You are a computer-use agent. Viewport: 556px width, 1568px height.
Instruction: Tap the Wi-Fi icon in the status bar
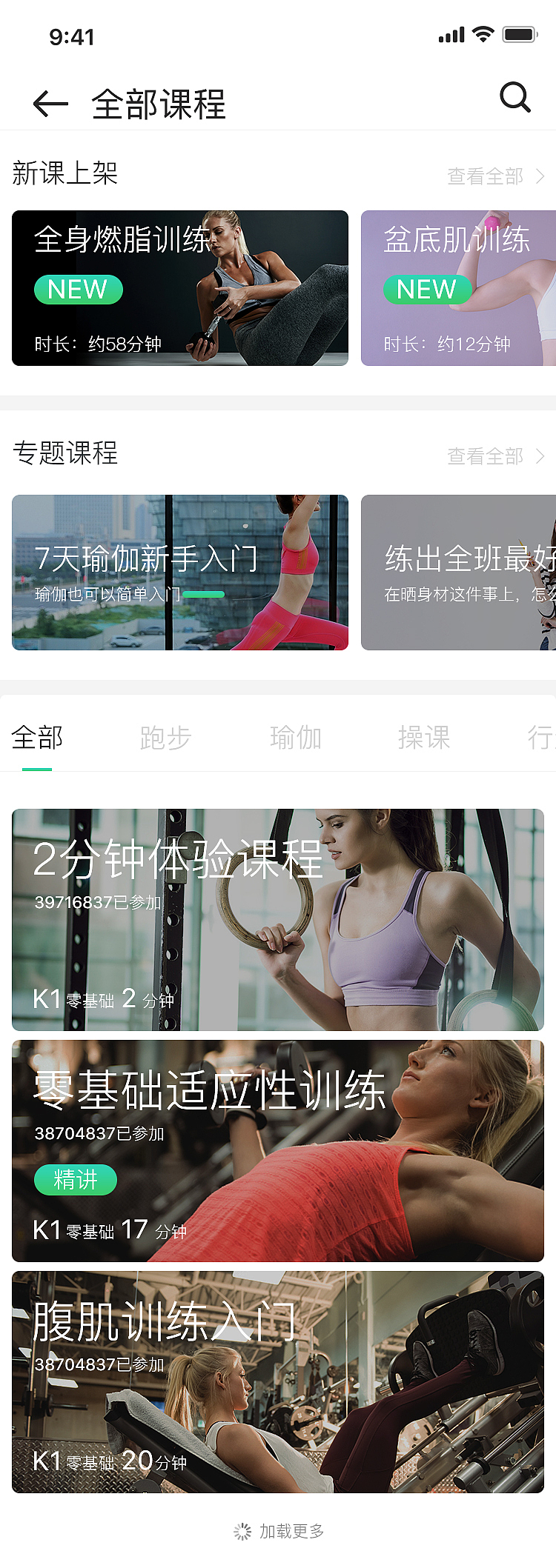[483, 34]
